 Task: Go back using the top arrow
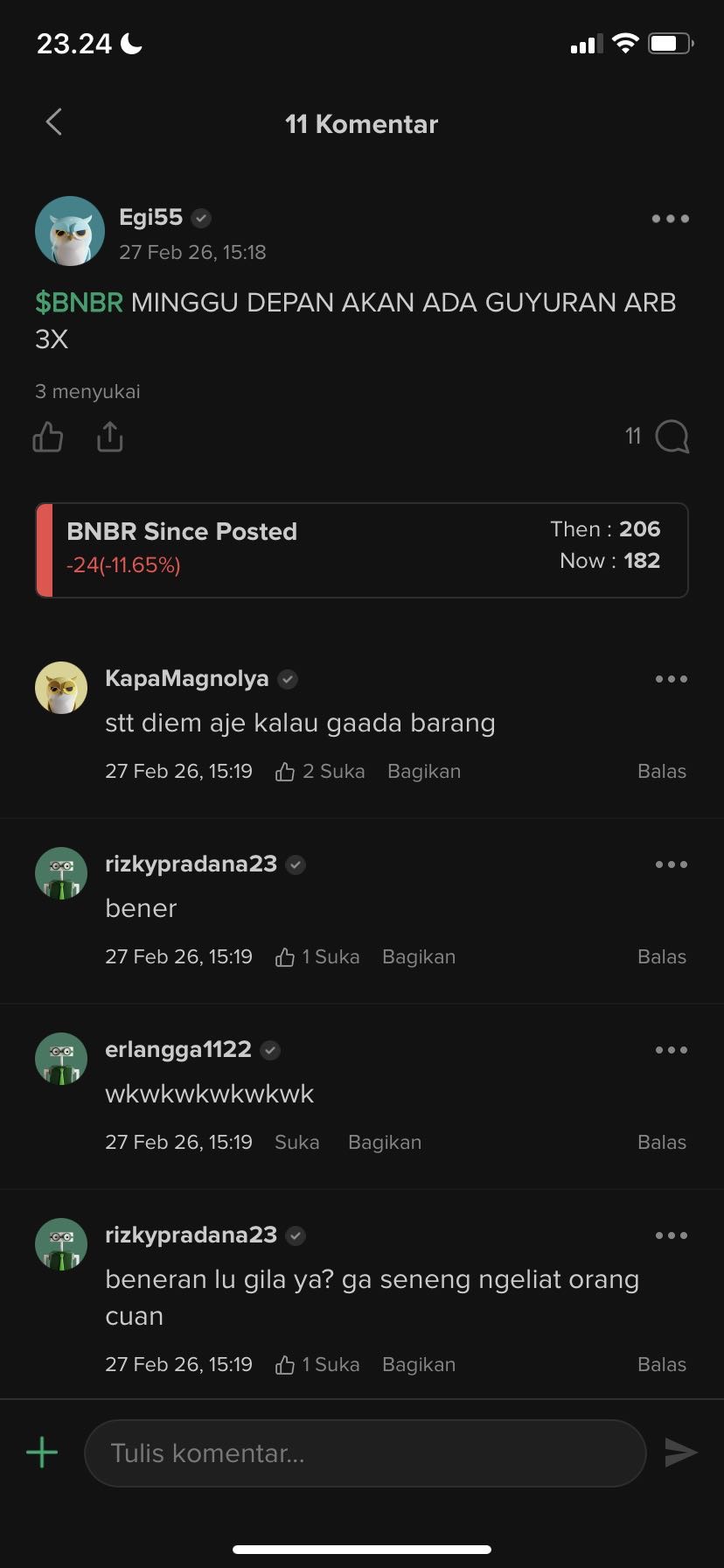pos(54,122)
